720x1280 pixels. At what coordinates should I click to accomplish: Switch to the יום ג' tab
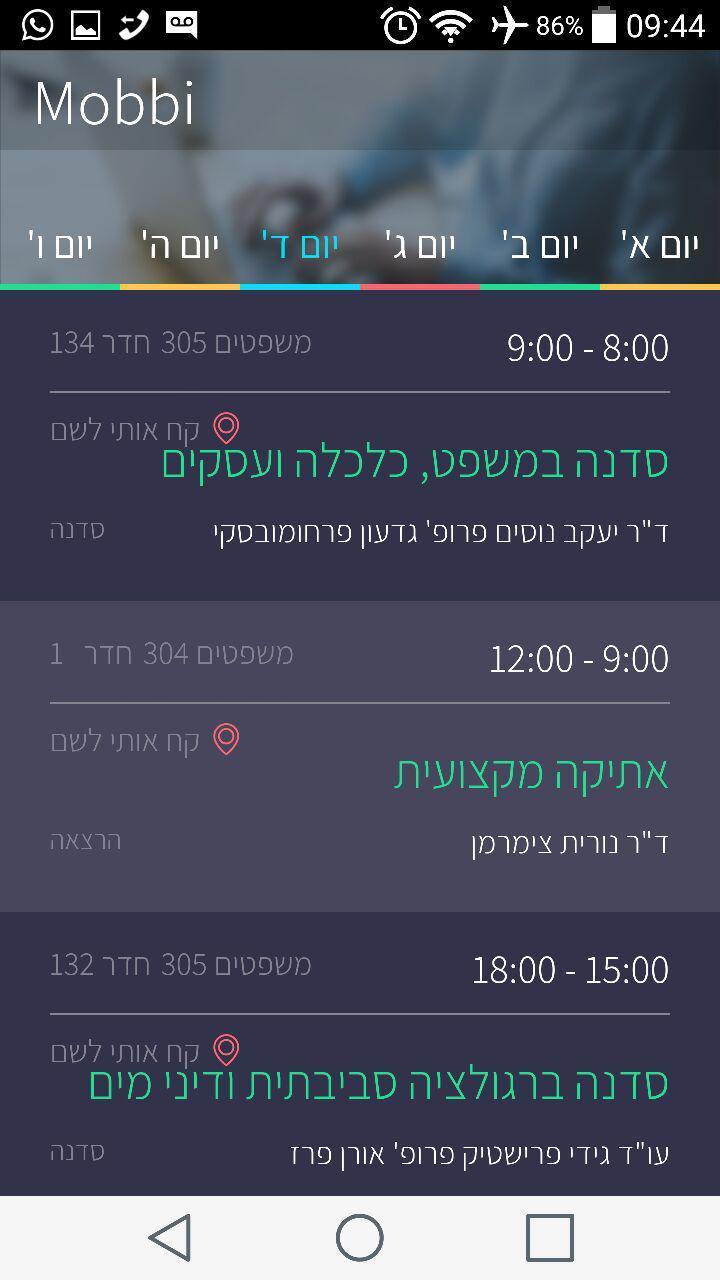tap(420, 246)
